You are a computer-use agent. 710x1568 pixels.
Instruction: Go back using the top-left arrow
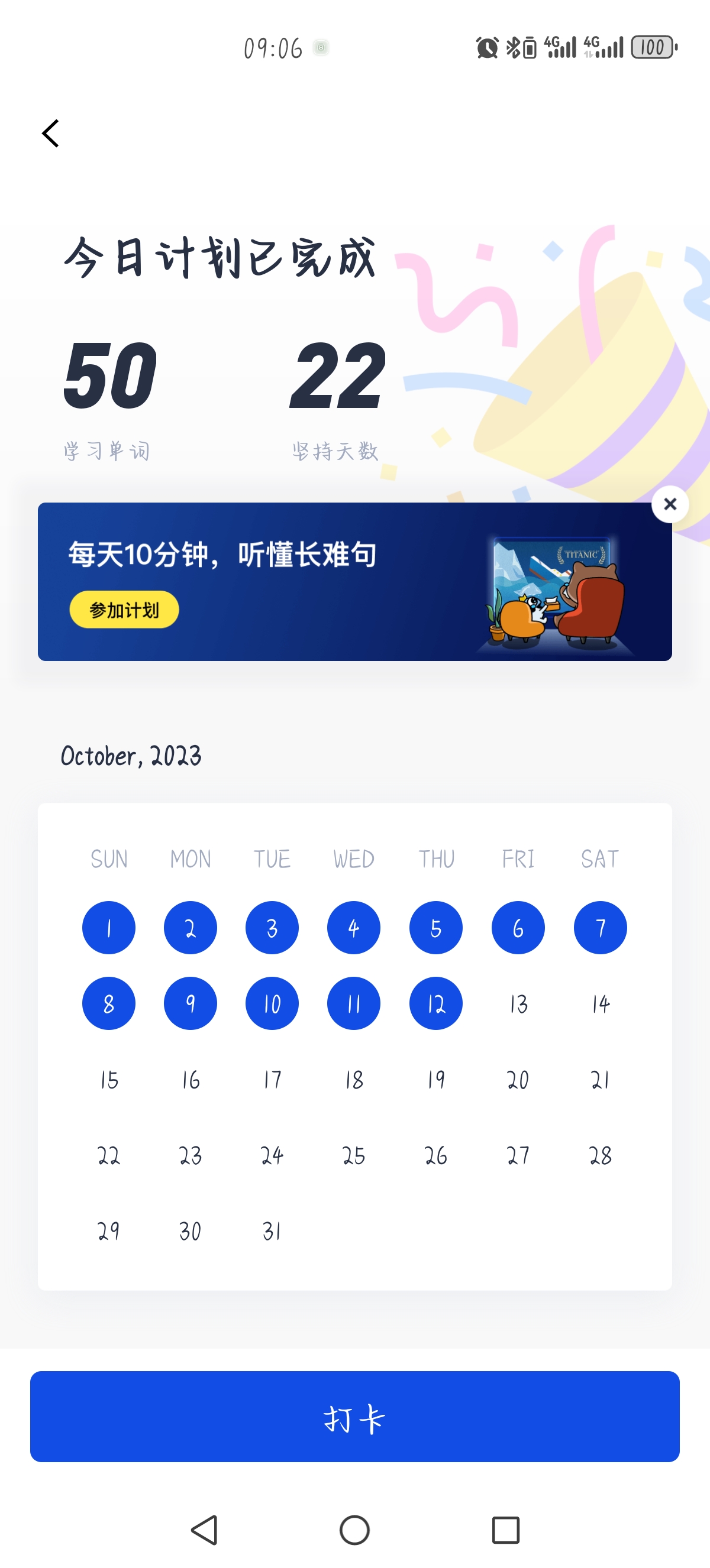(x=50, y=133)
